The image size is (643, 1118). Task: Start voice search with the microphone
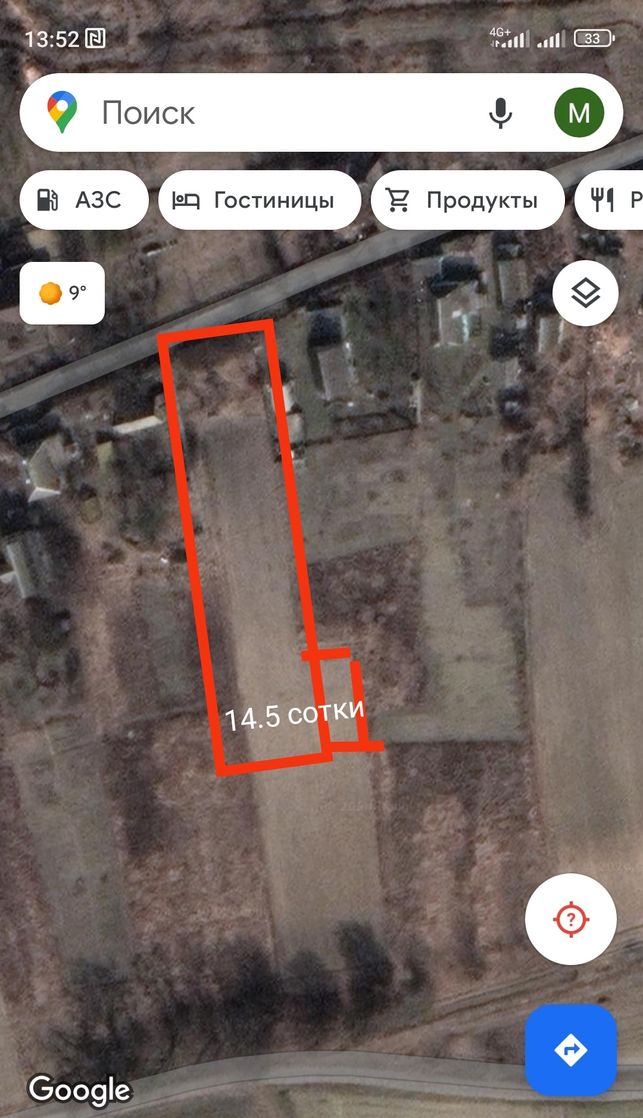tap(500, 113)
